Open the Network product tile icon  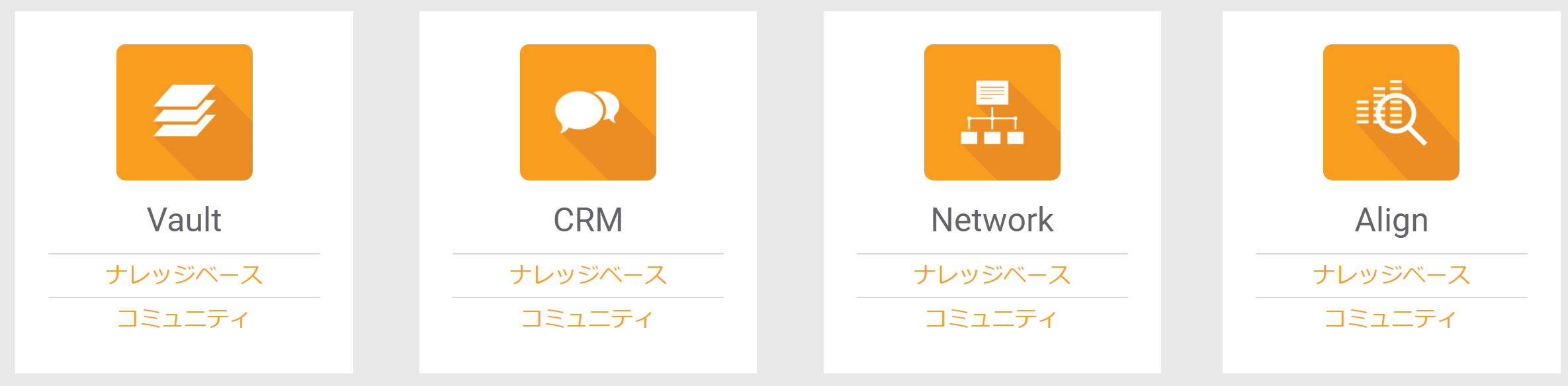pyautogui.click(x=992, y=112)
